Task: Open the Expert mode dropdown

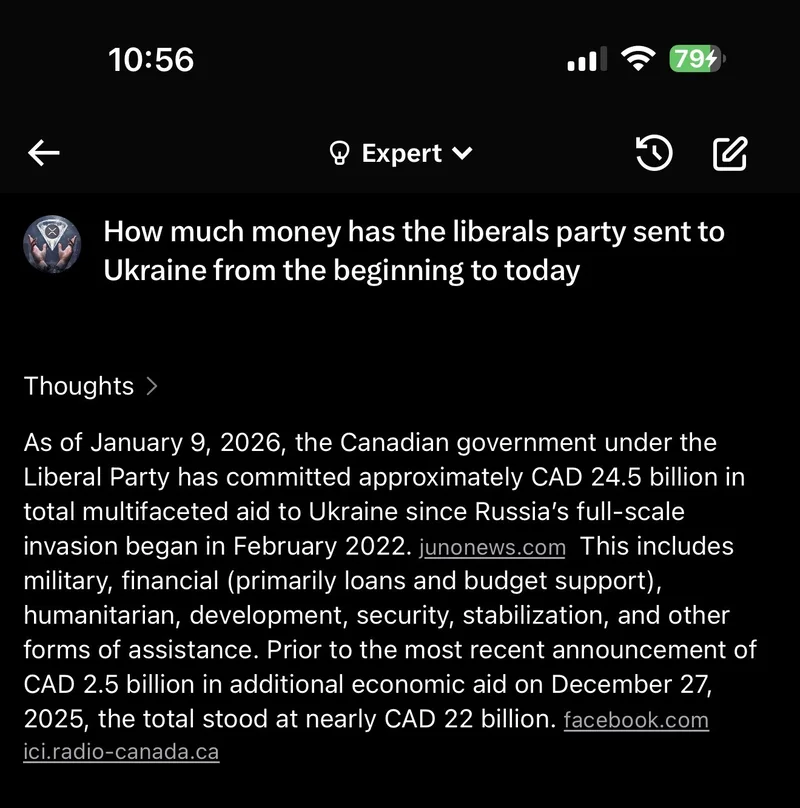Action: click(x=401, y=153)
